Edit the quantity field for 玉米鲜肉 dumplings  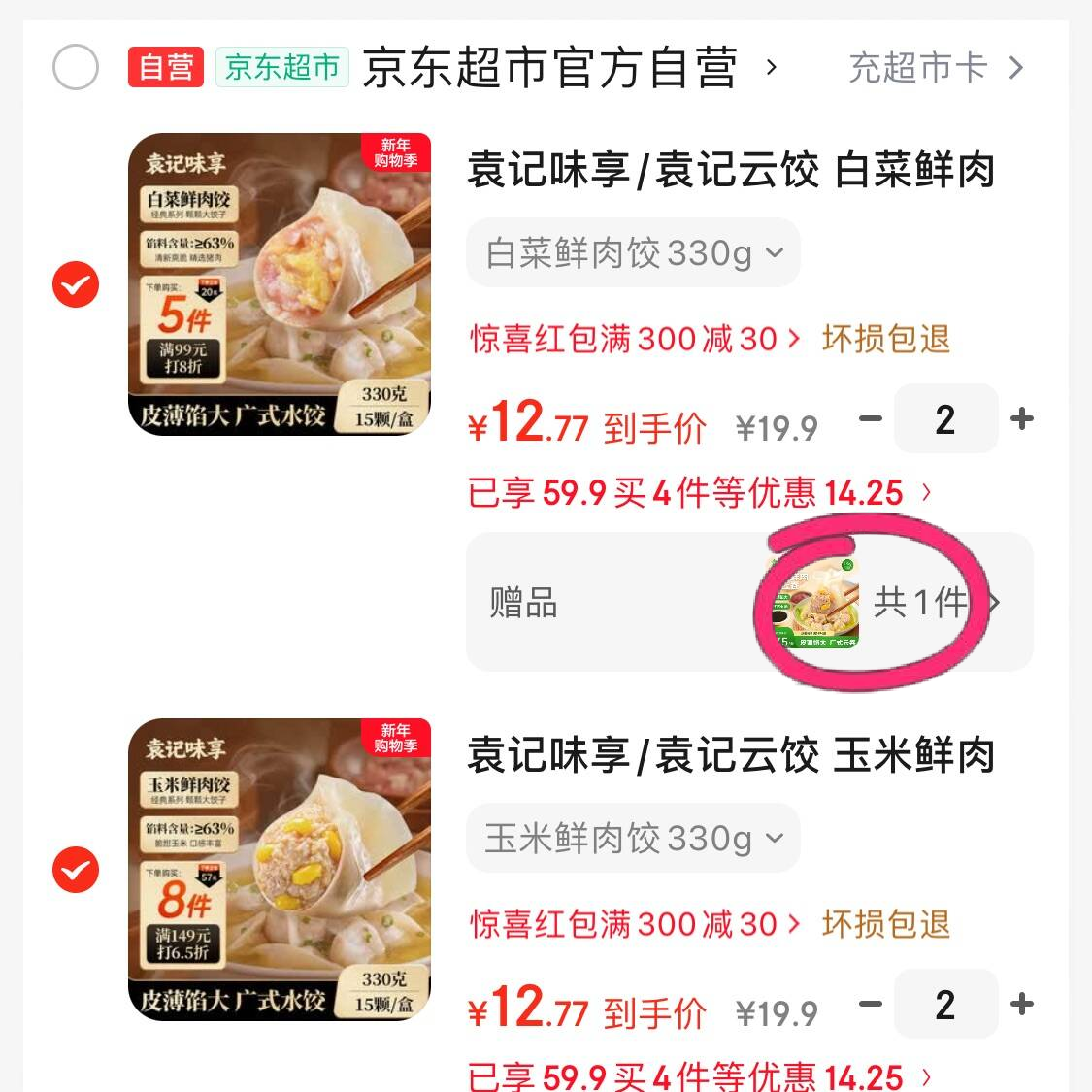tap(945, 1005)
